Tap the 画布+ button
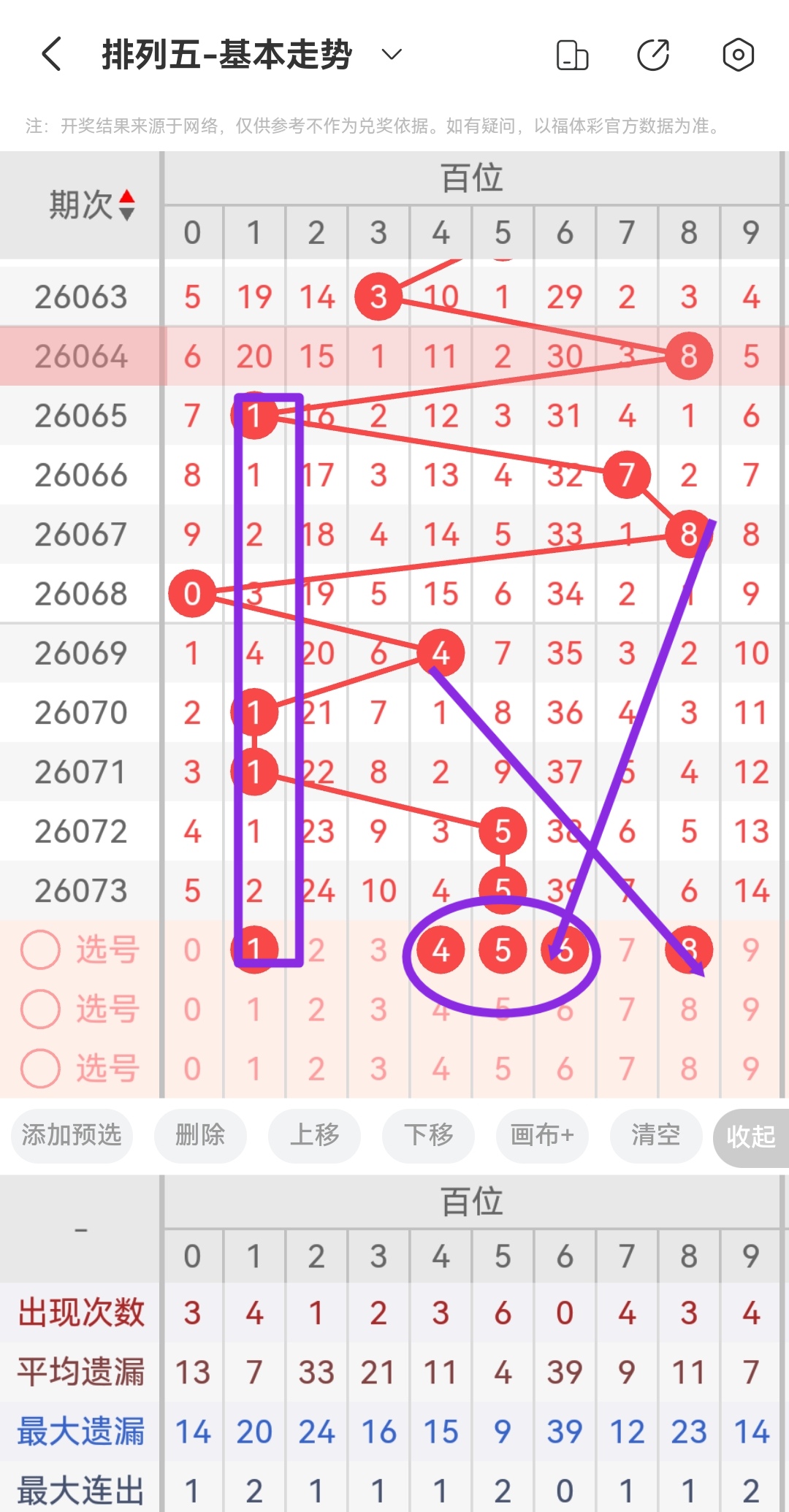 pos(541,1136)
